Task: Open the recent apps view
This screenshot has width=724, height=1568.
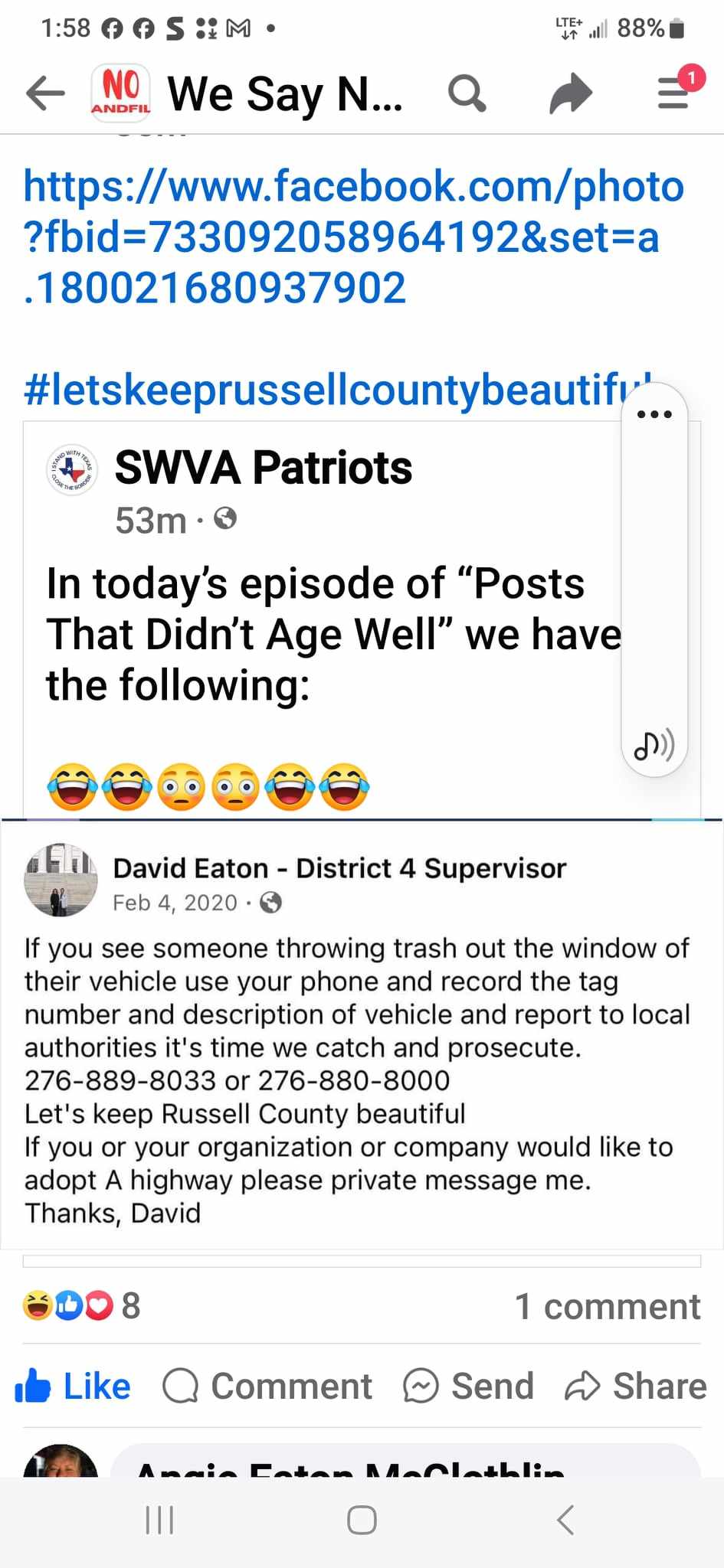Action: tap(159, 1520)
